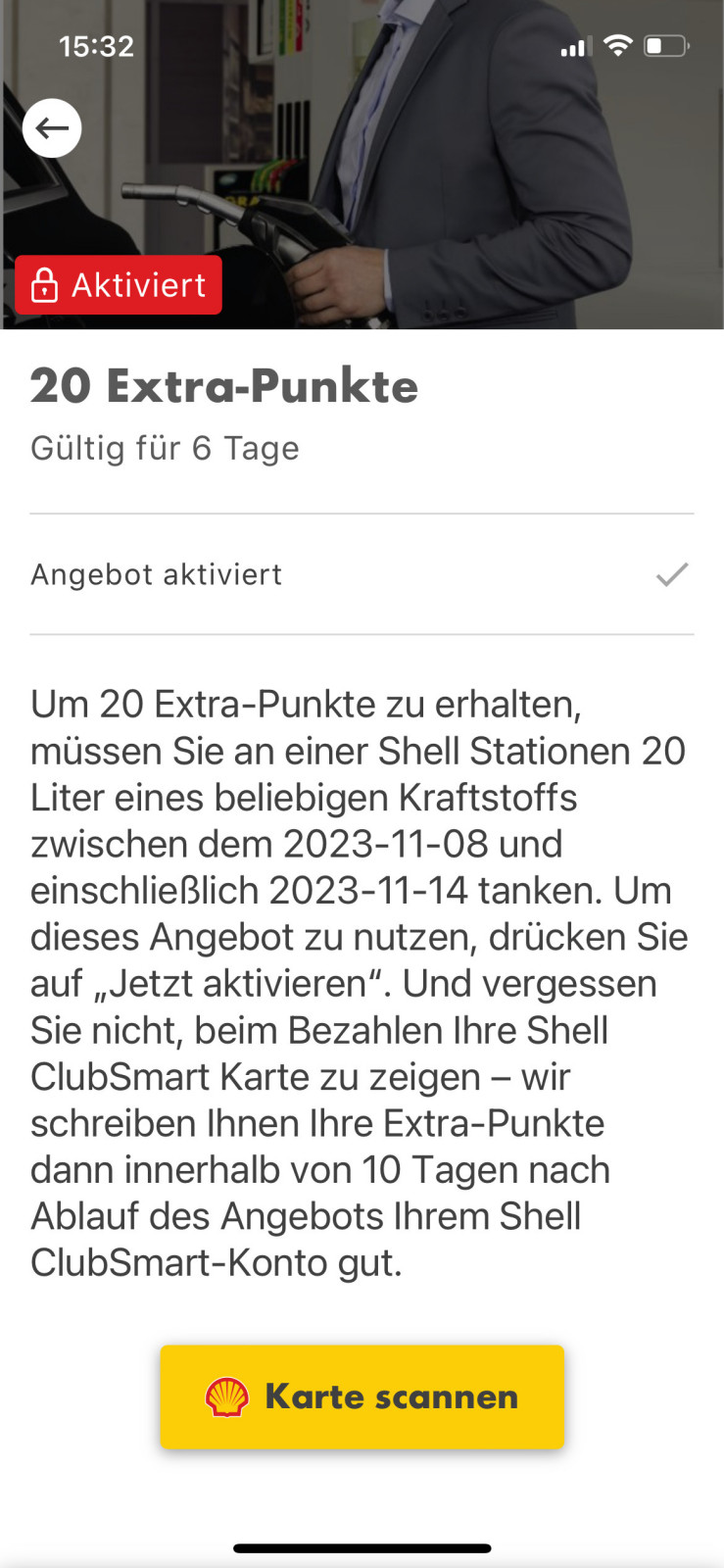Expand the Gültig für 6 Tage details
Screen dimensions: 724x1568
click(x=165, y=448)
